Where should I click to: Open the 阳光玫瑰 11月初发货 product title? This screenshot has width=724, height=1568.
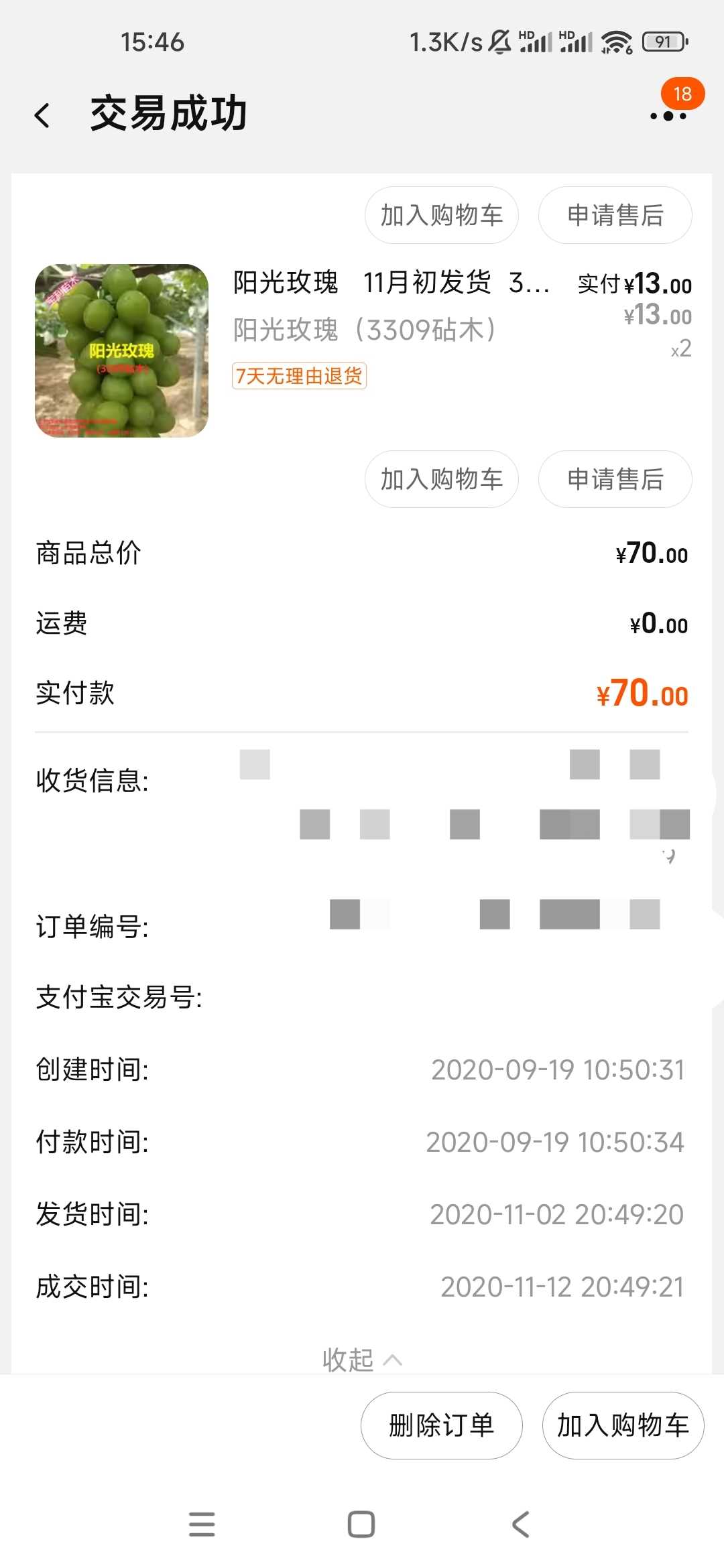(391, 283)
